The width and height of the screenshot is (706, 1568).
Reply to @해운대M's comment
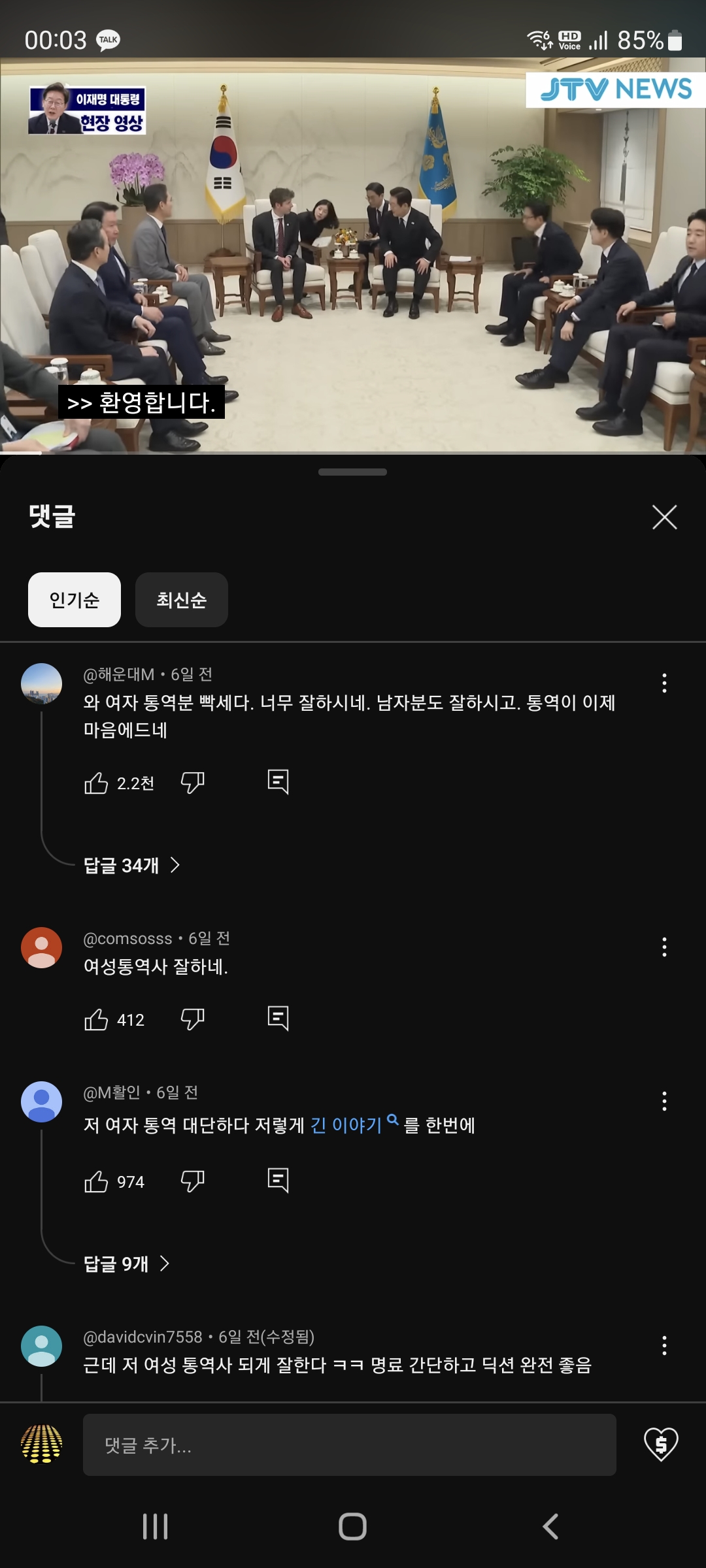click(278, 781)
